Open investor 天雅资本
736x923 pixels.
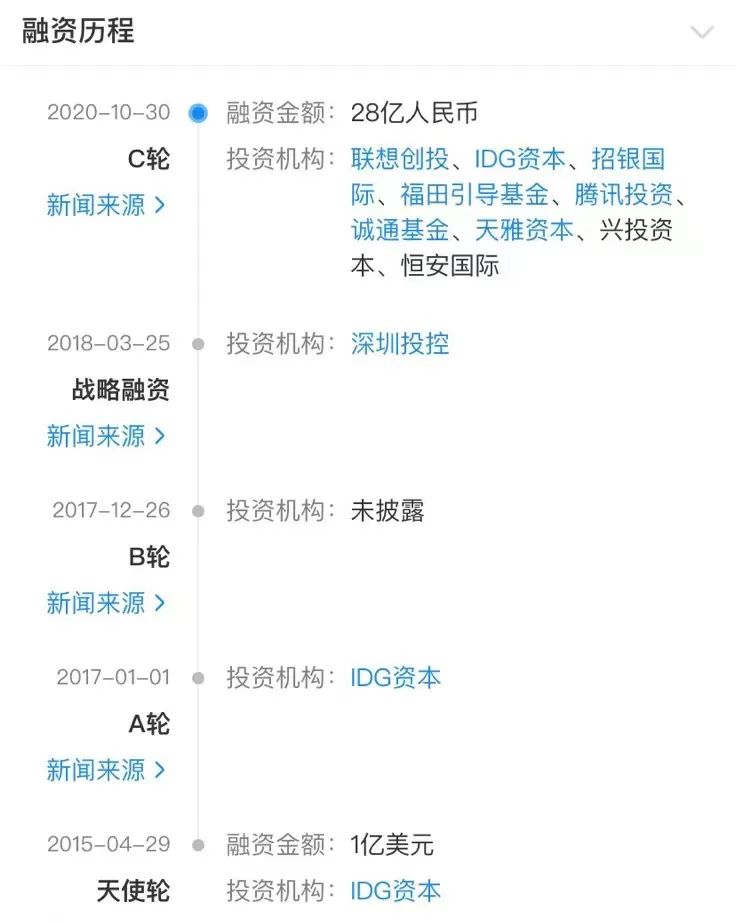[524, 231]
